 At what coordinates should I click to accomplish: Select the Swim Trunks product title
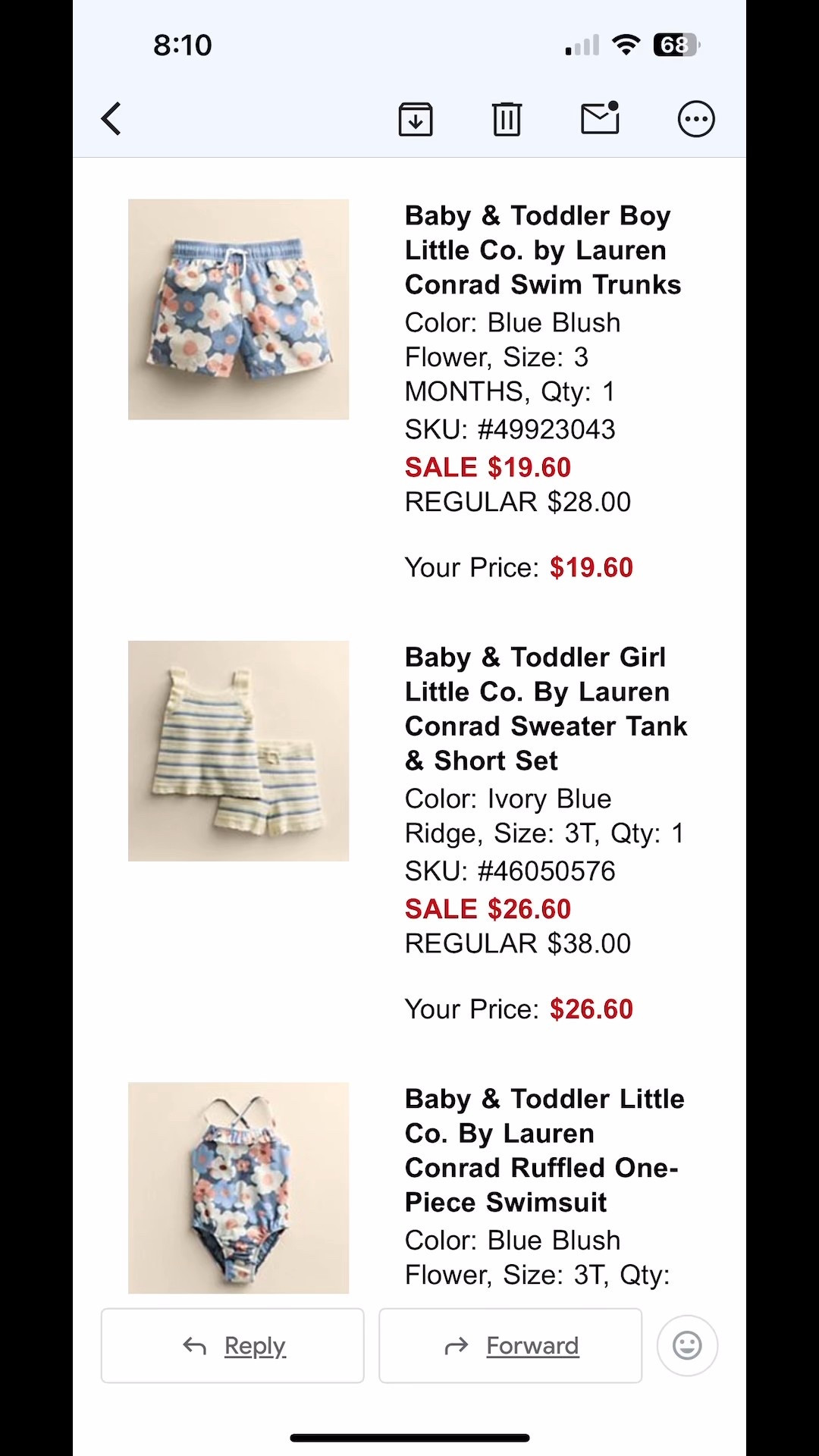pos(543,250)
